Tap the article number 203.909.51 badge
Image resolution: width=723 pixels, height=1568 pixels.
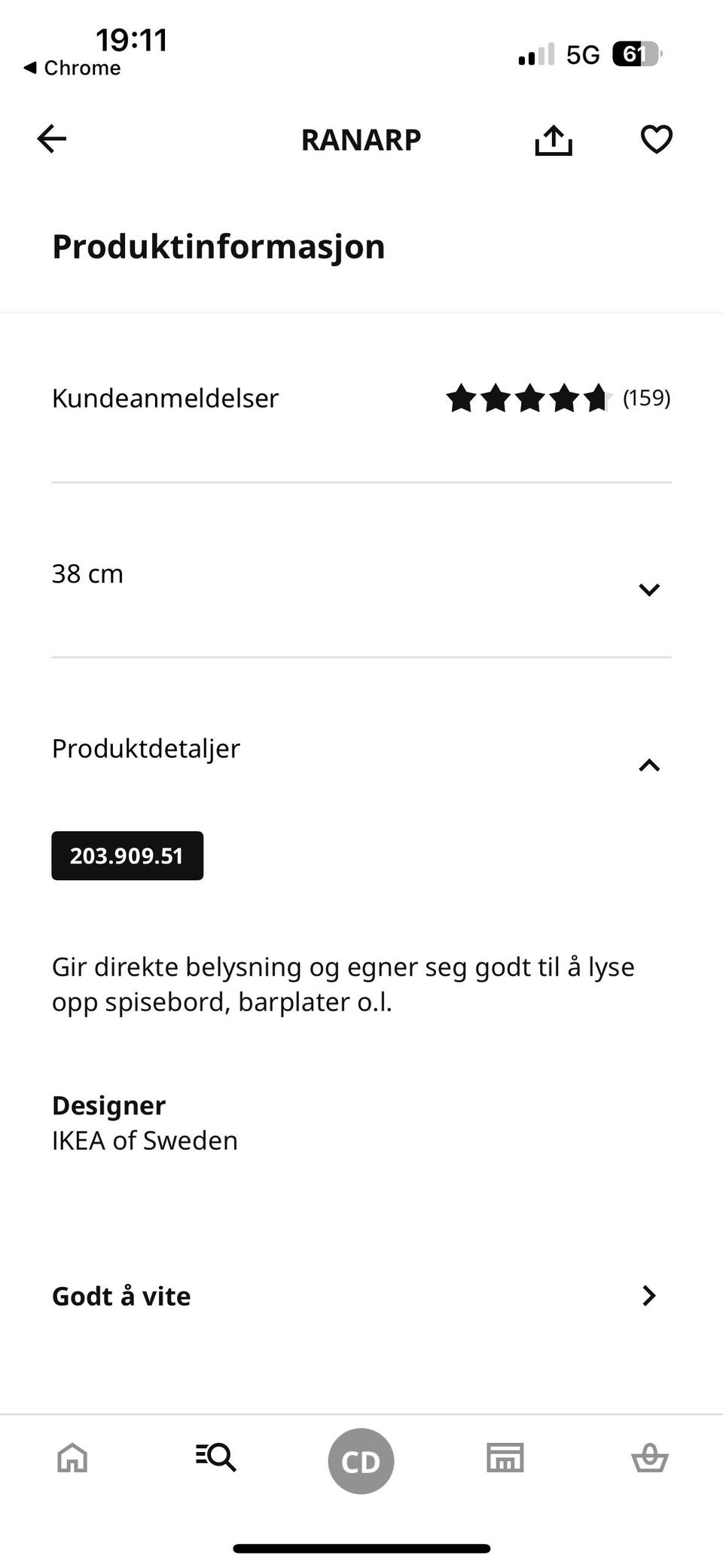tap(127, 855)
